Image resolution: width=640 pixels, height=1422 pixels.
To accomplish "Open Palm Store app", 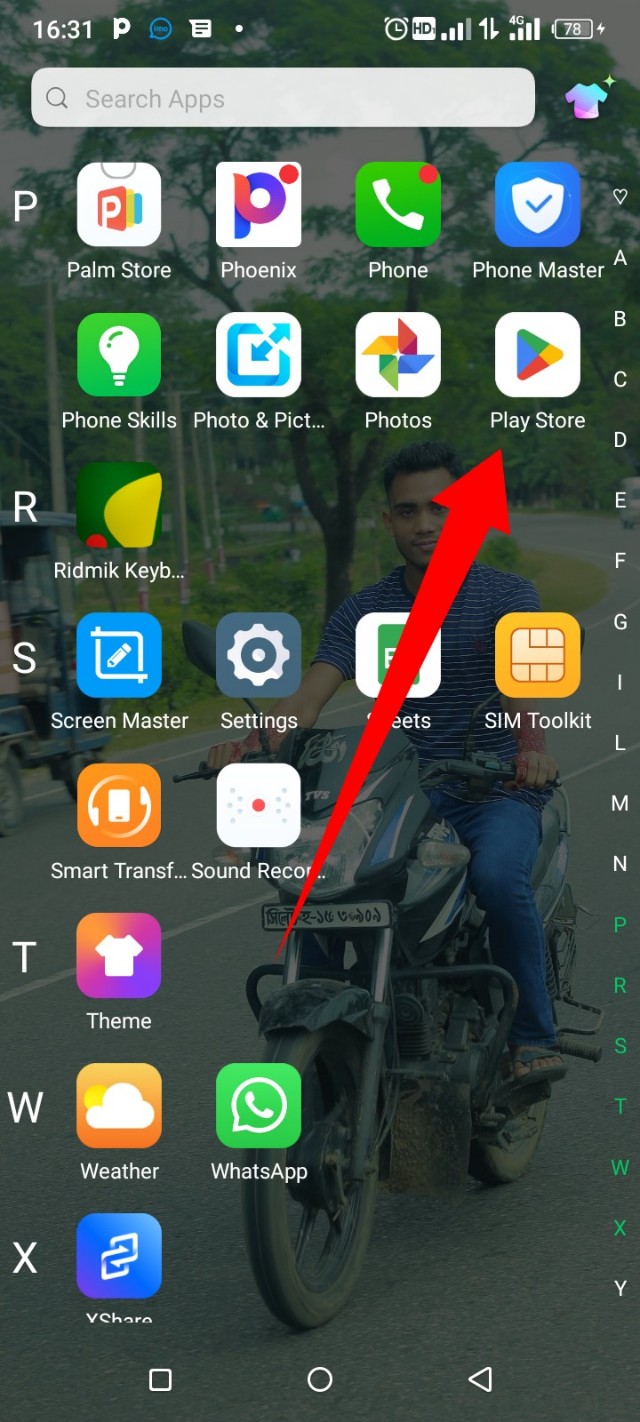I will click(x=119, y=205).
